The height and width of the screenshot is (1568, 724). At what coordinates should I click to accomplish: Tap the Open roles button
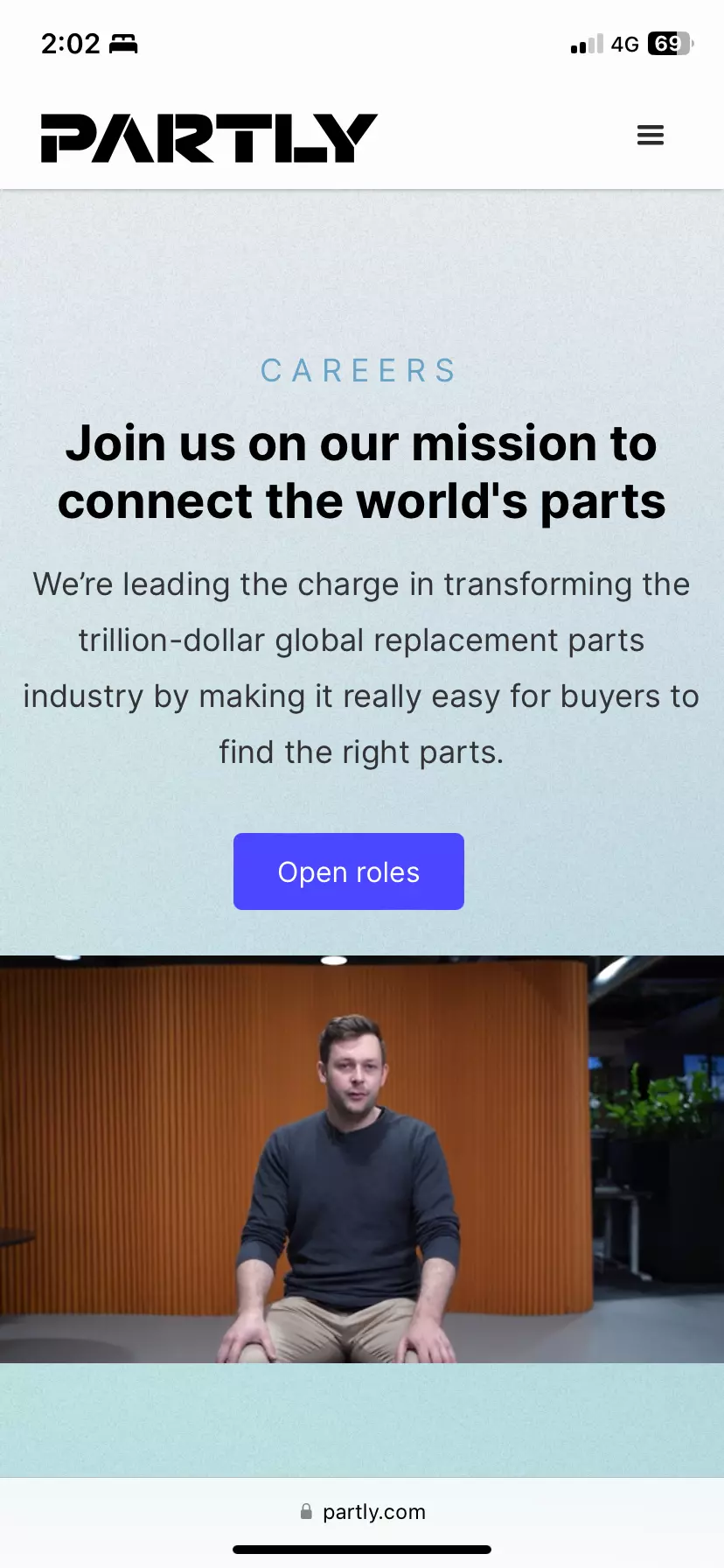(348, 871)
